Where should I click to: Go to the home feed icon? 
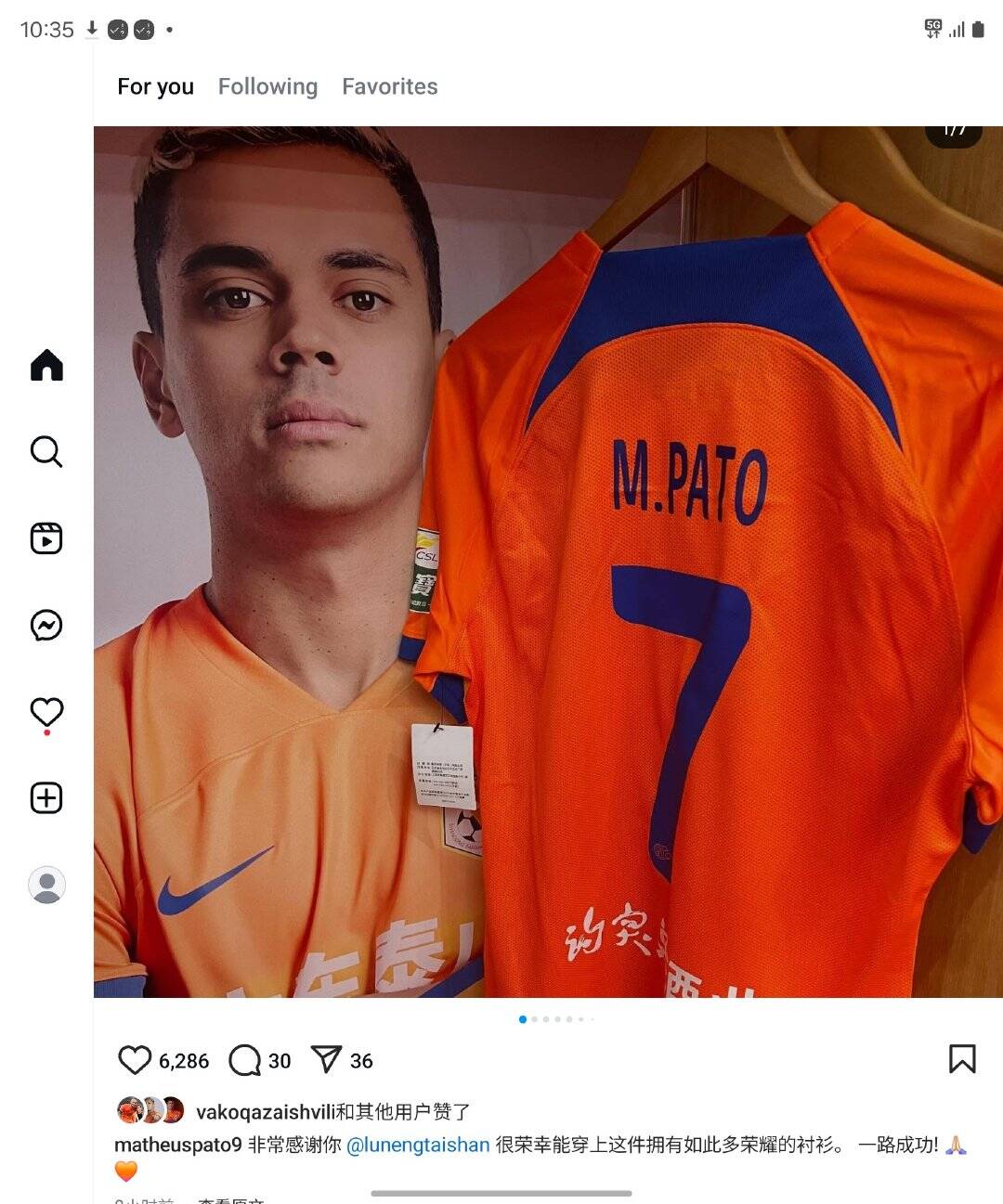click(46, 365)
